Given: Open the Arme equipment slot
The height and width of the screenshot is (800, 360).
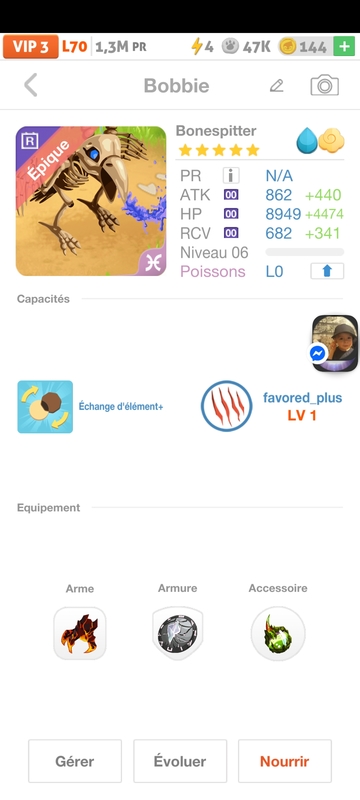Looking at the screenshot, I should click(80, 633).
